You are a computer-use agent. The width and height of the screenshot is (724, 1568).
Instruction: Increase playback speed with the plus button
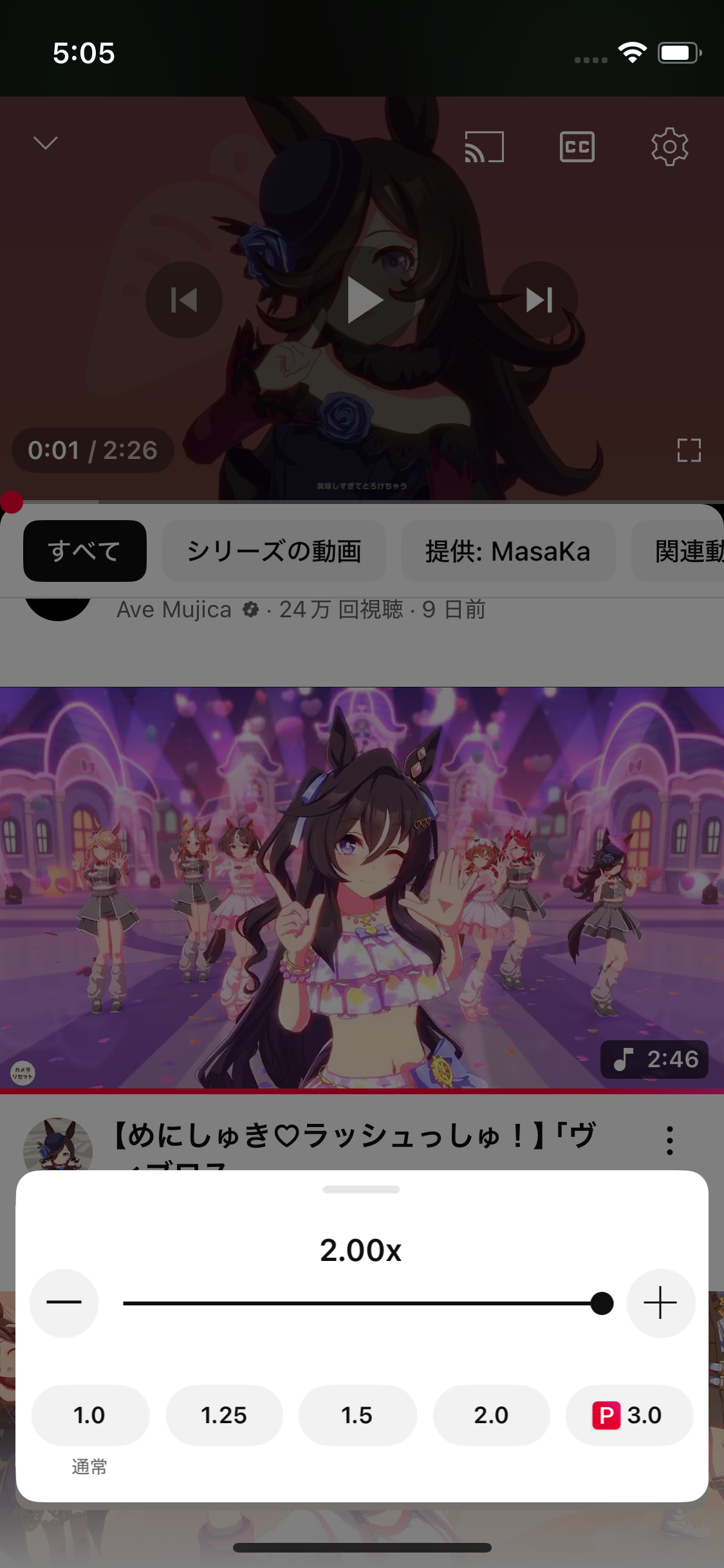[660, 1303]
